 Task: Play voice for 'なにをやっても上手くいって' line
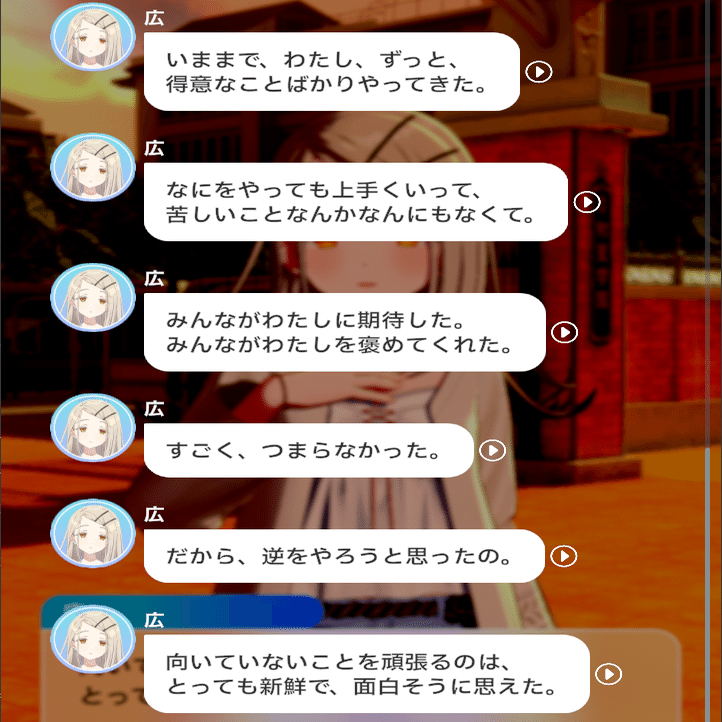coord(587,202)
